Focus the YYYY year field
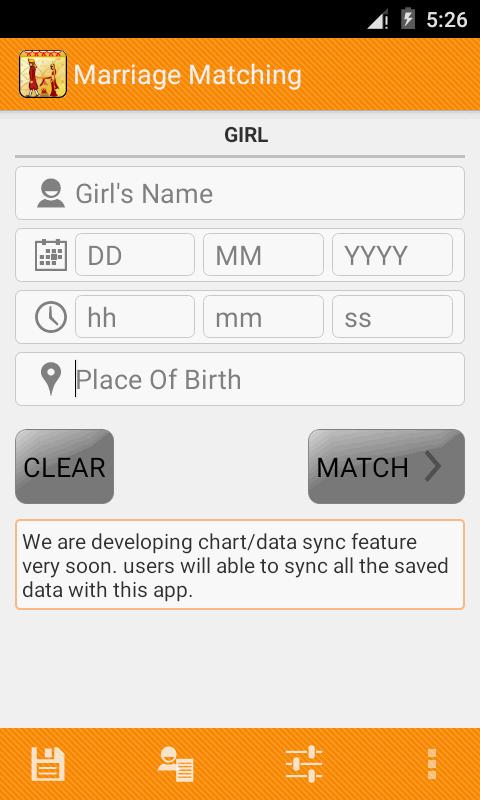This screenshot has width=480, height=800. coord(392,255)
